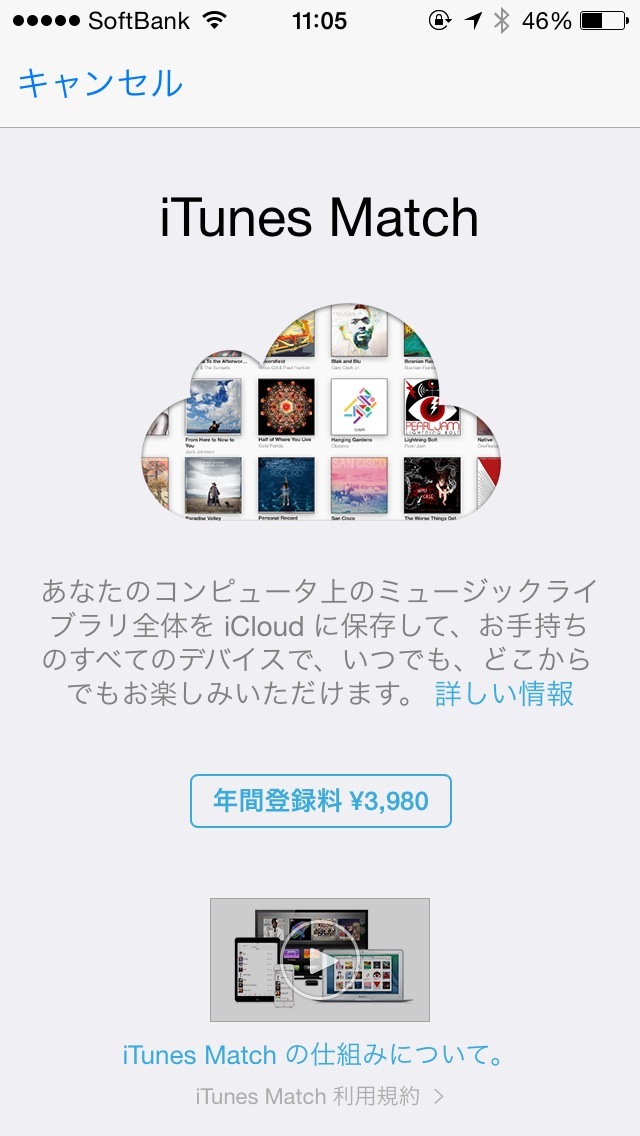Tap キャンセル to cancel
640x1136 pixels.
[100, 83]
